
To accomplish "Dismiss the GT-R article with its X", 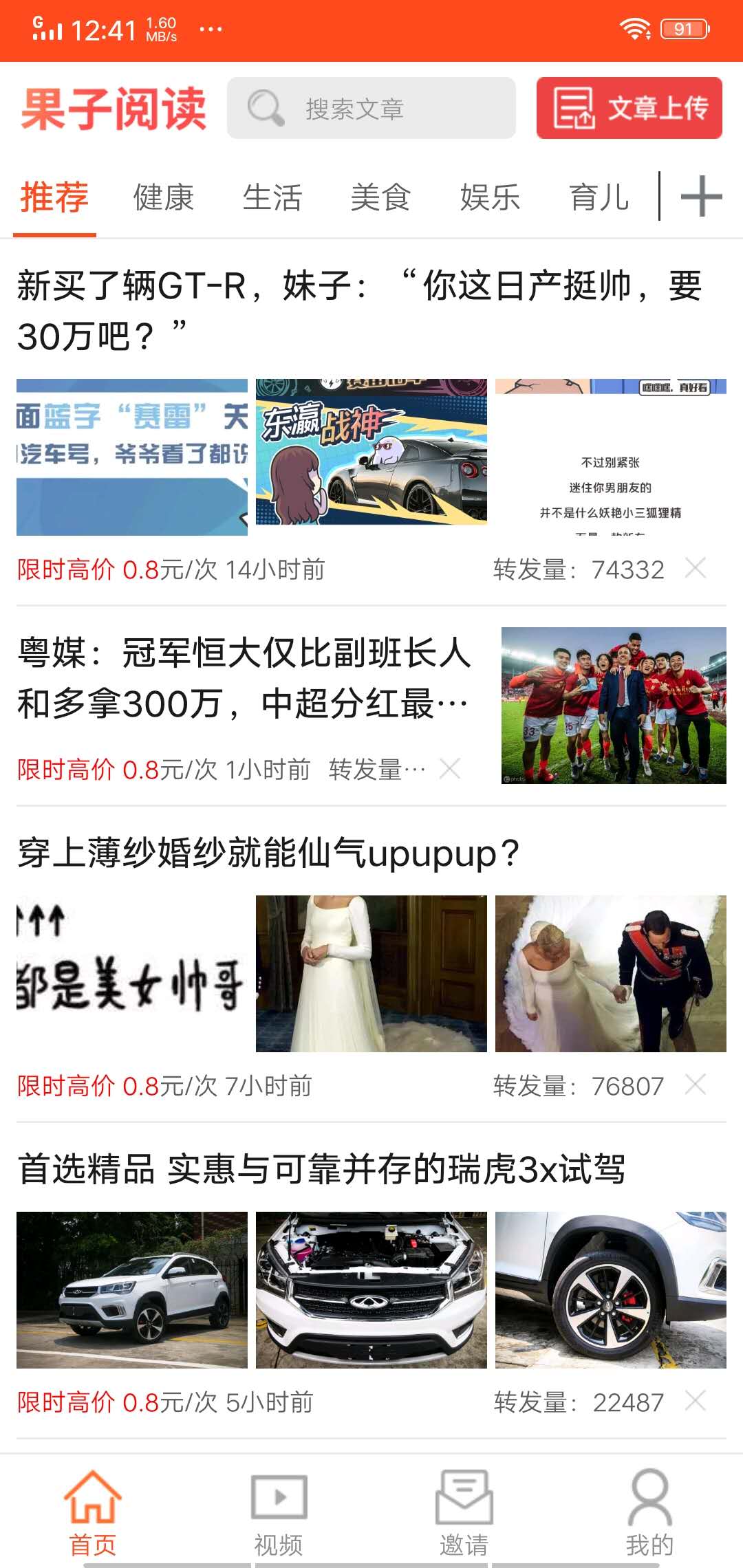I will point(695,569).
